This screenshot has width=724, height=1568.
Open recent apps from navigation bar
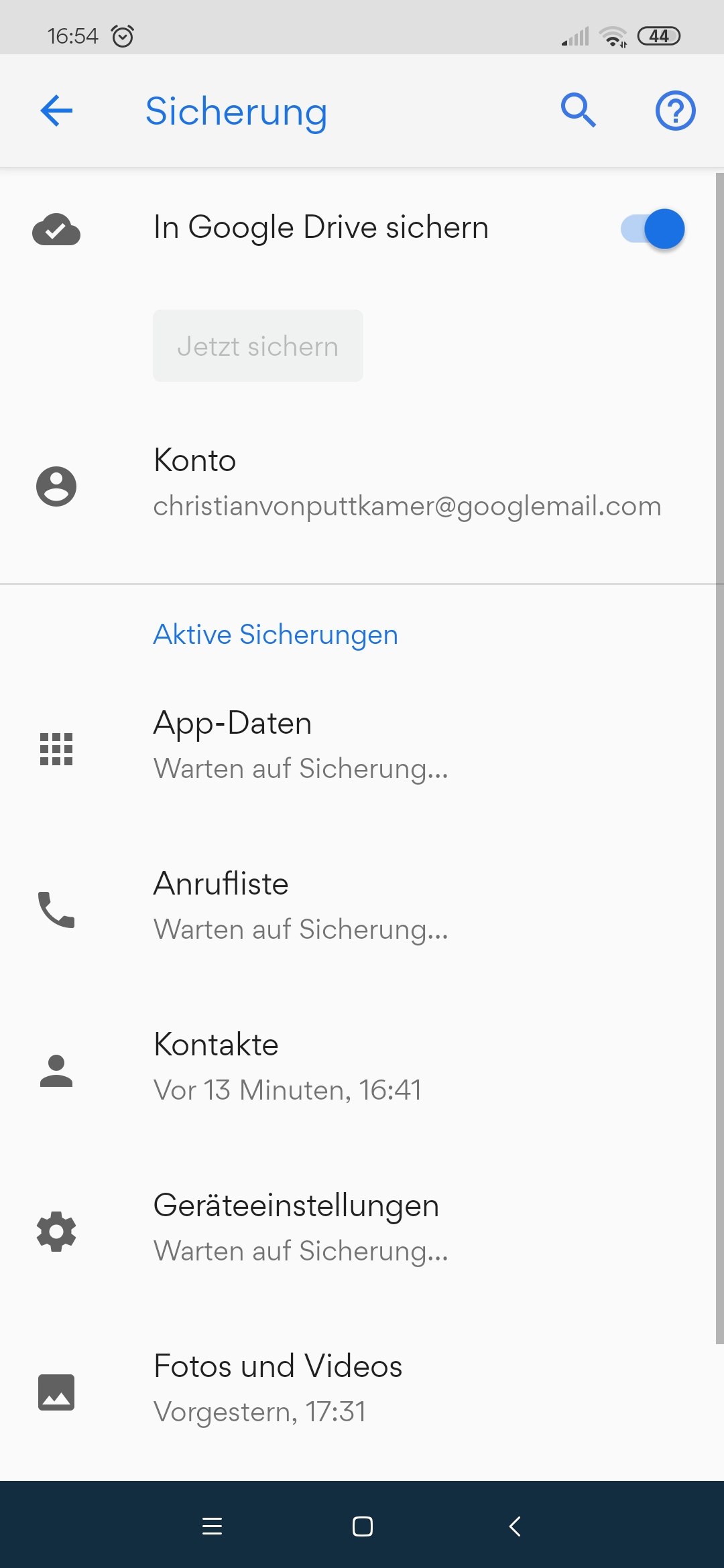tap(212, 1526)
